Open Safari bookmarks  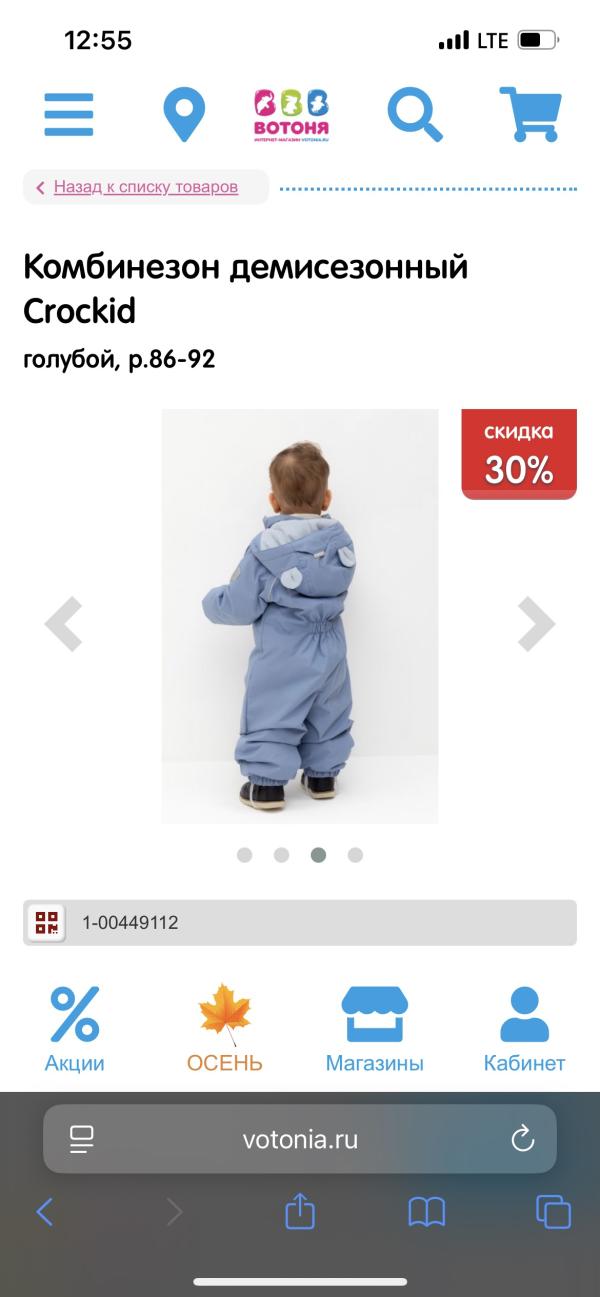[427, 1213]
